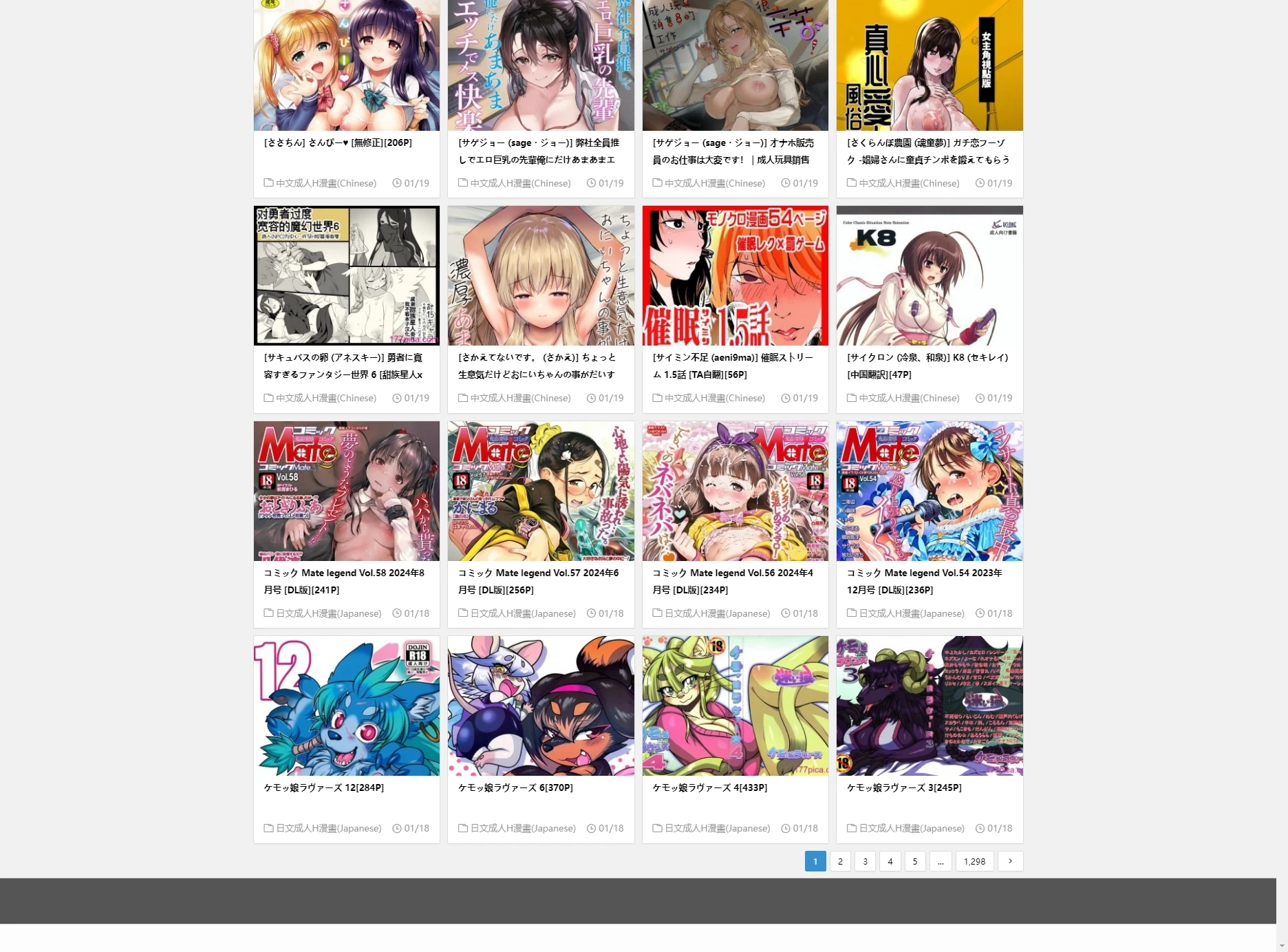The image size is (1288, 952).
Task: Open the ケモッ娘ラヴァーズ 6 card
Action: click(x=515, y=787)
